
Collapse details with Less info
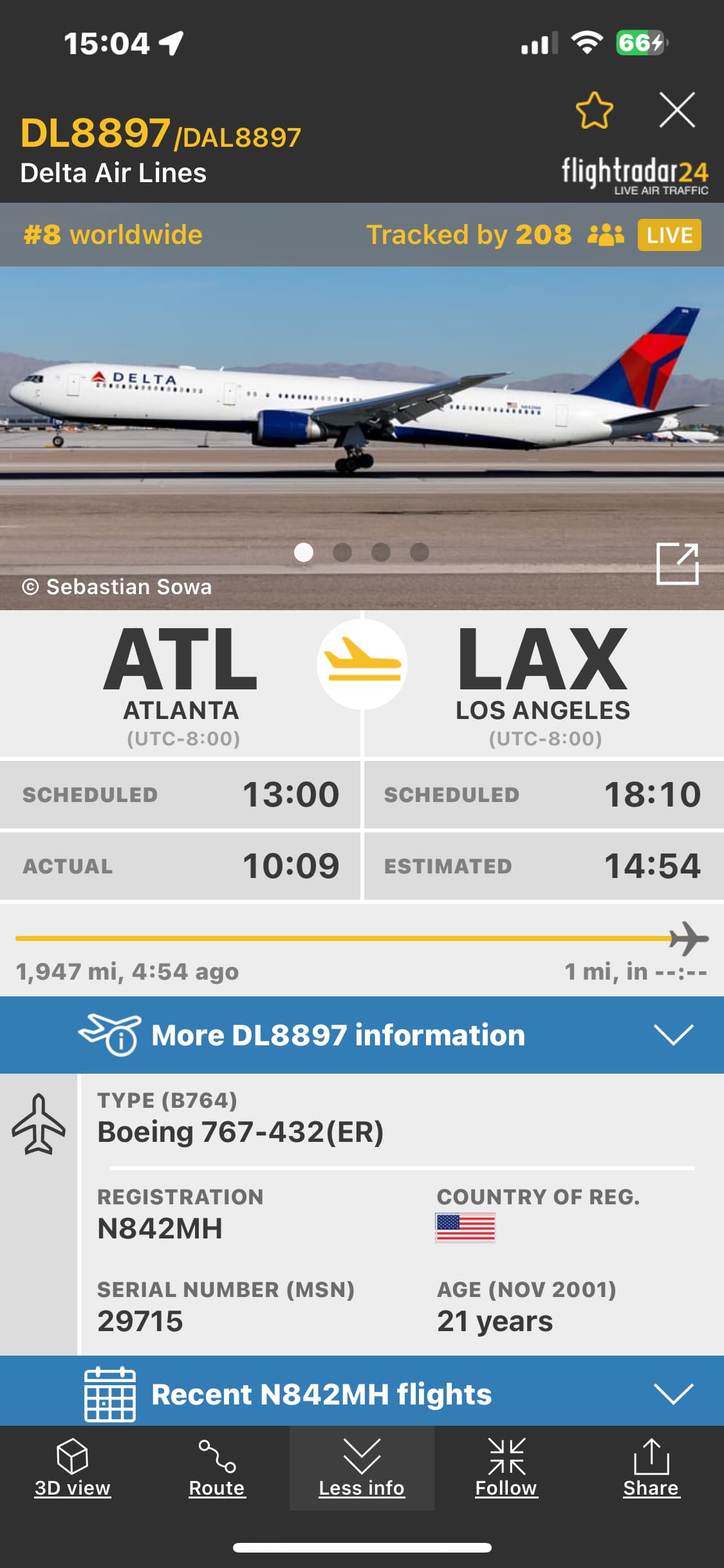[x=362, y=1468]
